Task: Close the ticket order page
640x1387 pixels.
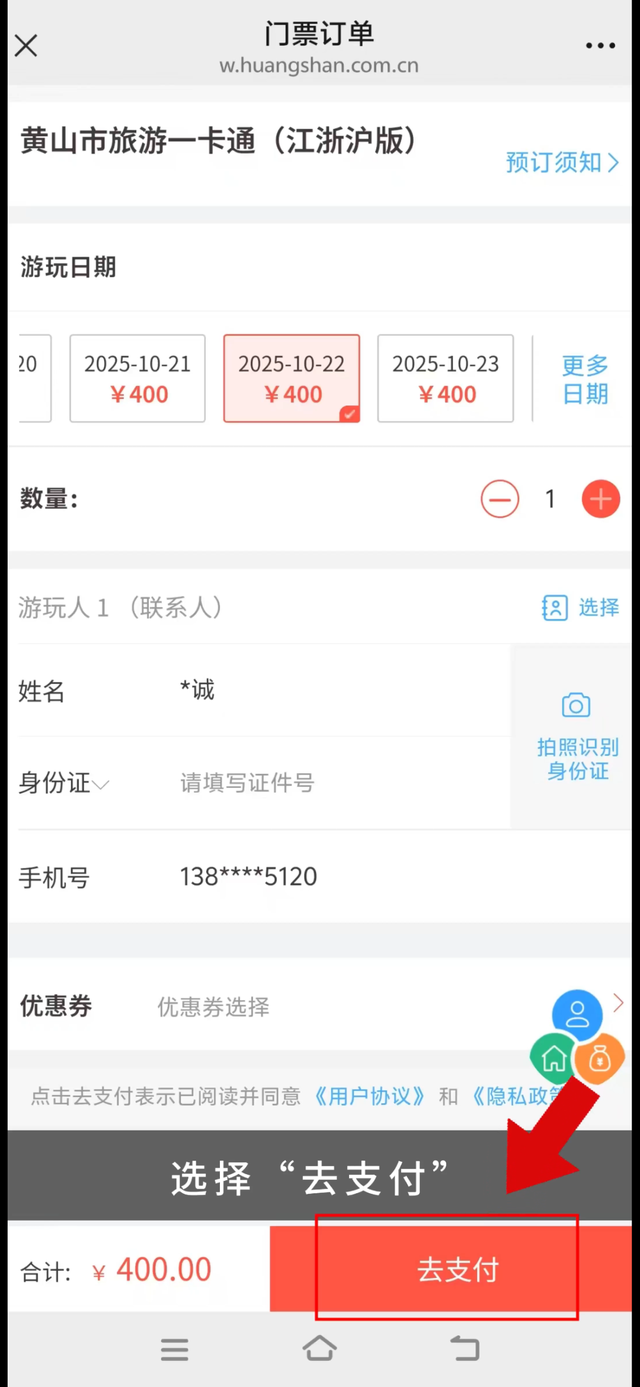Action: (26, 46)
